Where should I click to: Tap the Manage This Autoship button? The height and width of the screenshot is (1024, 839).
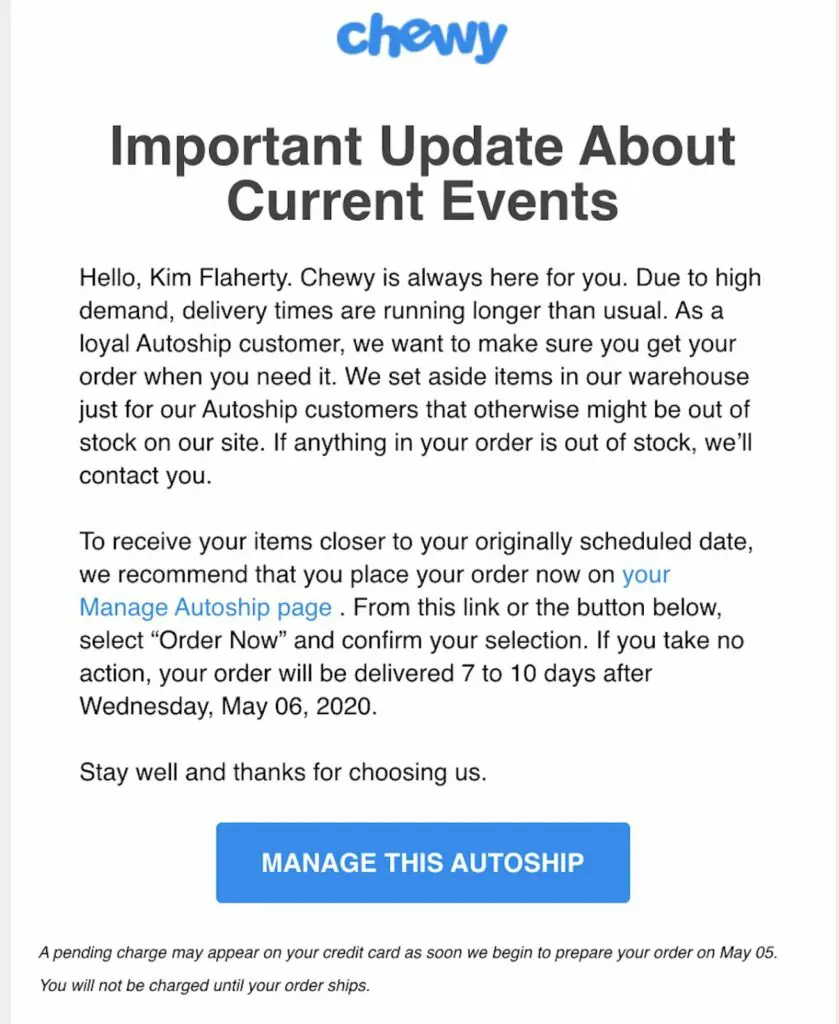pyautogui.click(x=422, y=862)
